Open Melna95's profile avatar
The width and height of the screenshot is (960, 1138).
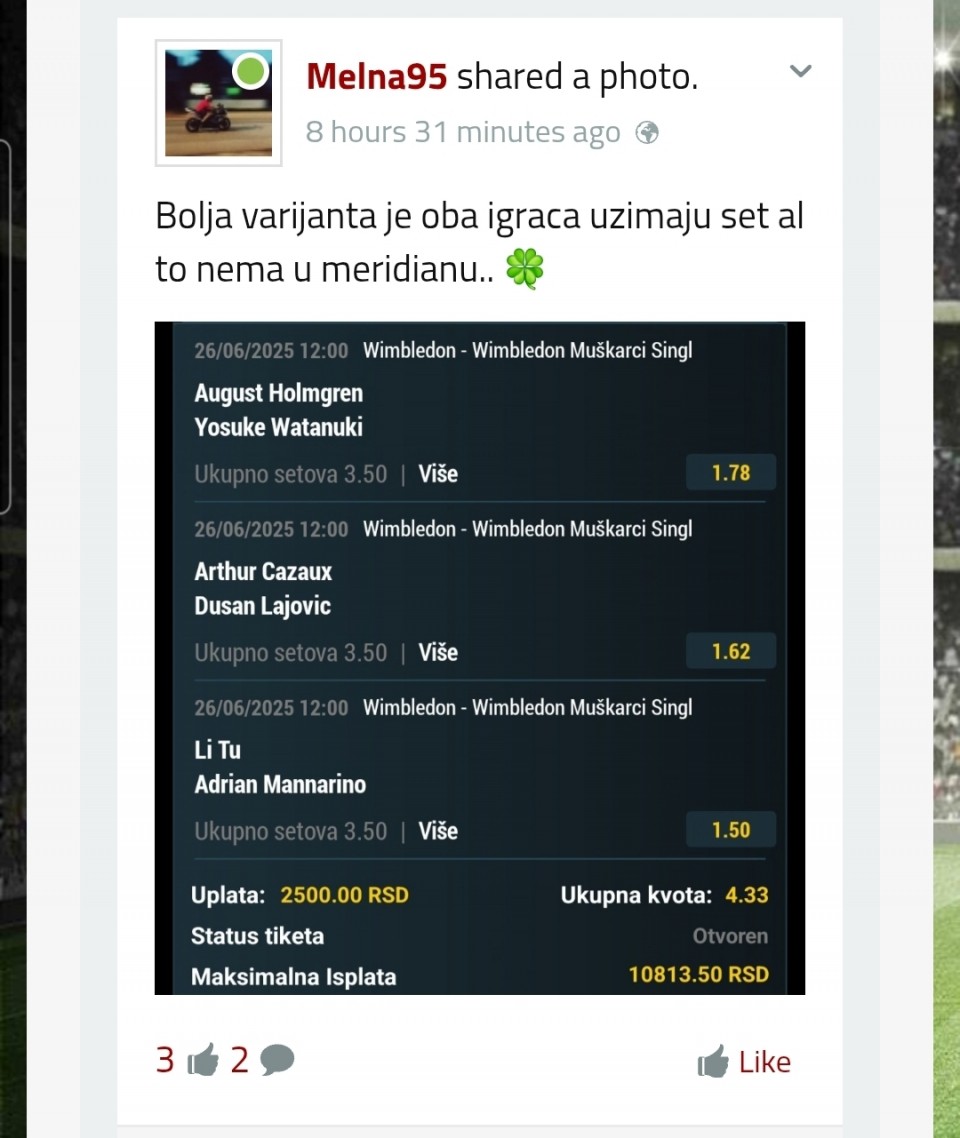[218, 103]
